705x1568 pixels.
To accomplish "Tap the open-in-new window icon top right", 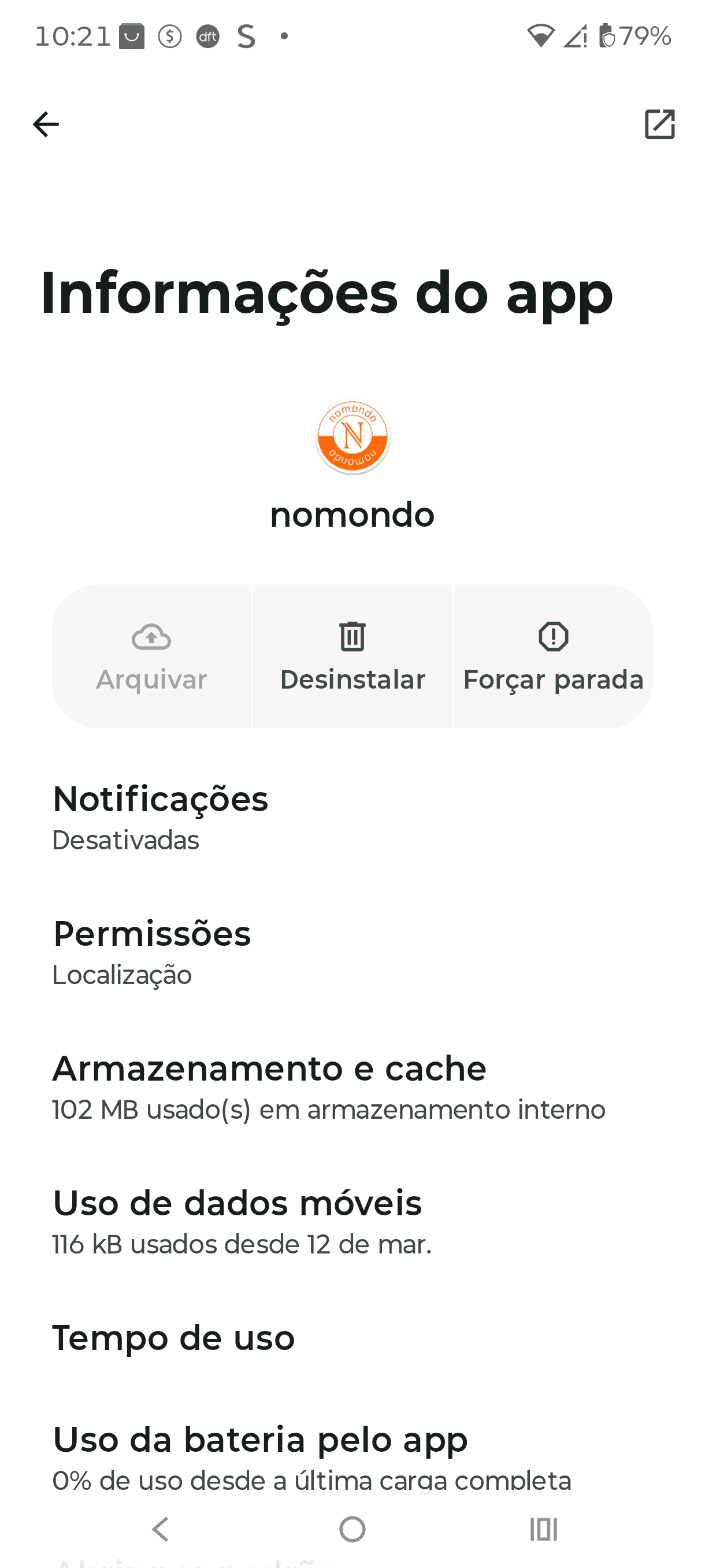I will [659, 124].
